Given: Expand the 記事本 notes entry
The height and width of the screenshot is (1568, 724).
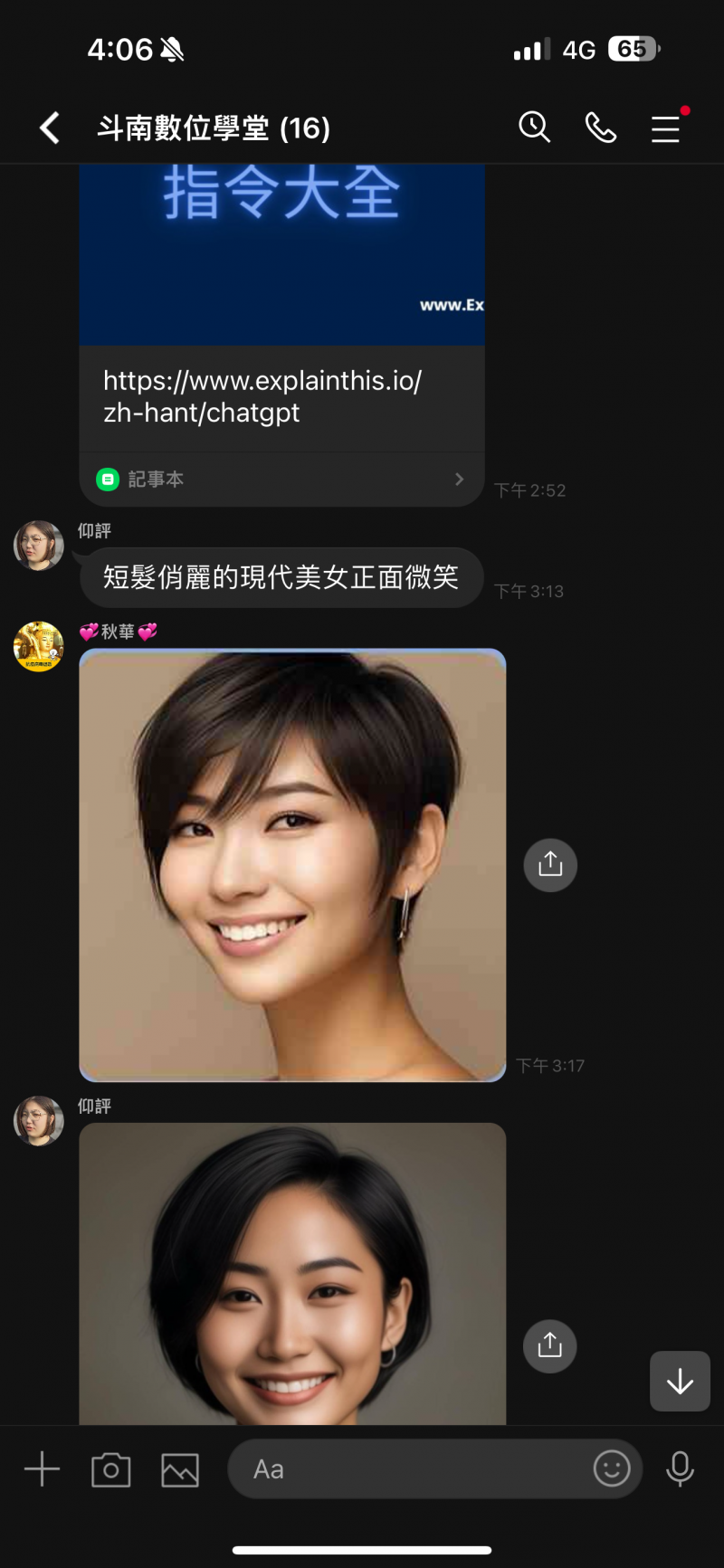Looking at the screenshot, I should [281, 480].
